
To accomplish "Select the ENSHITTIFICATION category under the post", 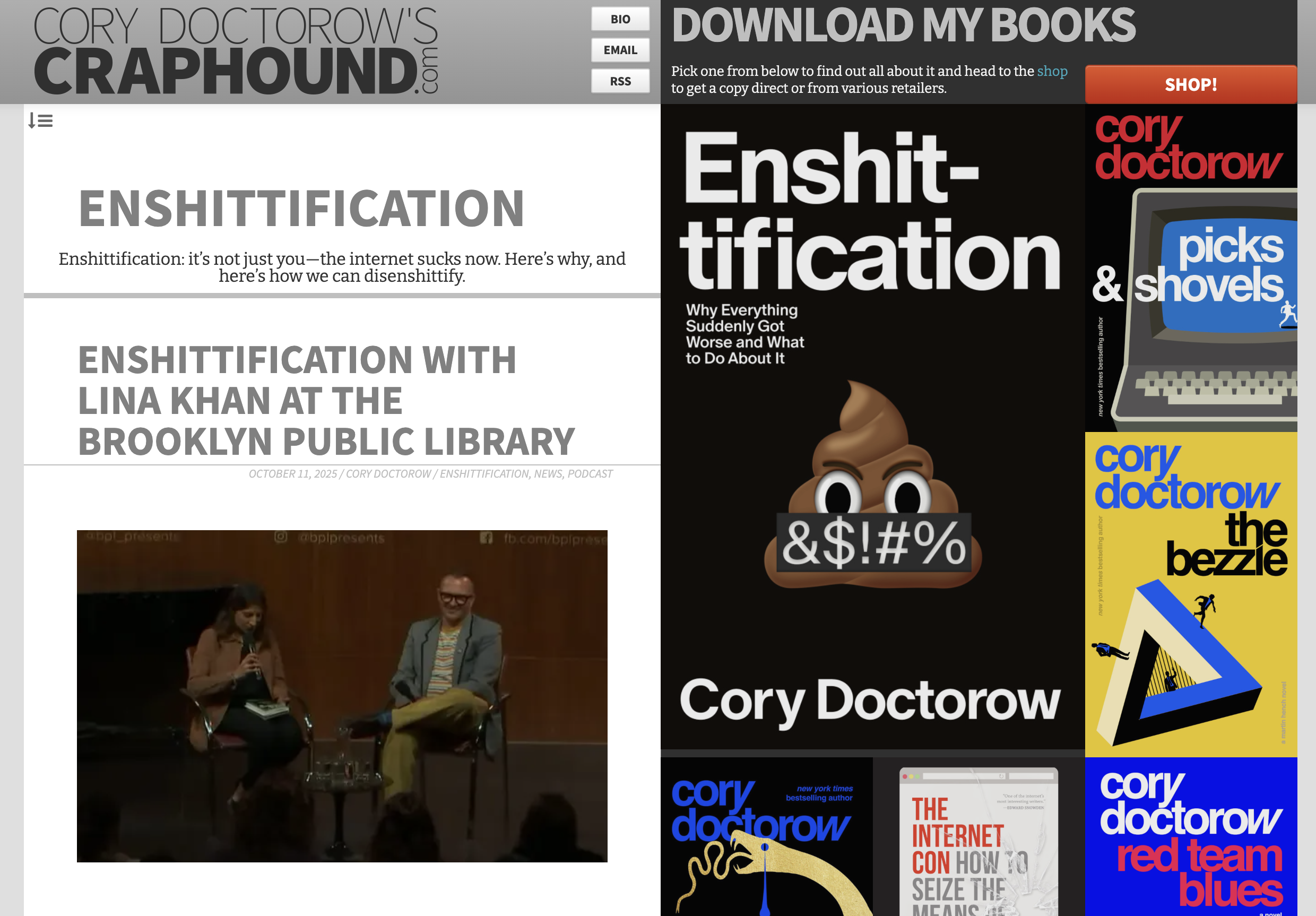I will pyautogui.click(x=484, y=474).
